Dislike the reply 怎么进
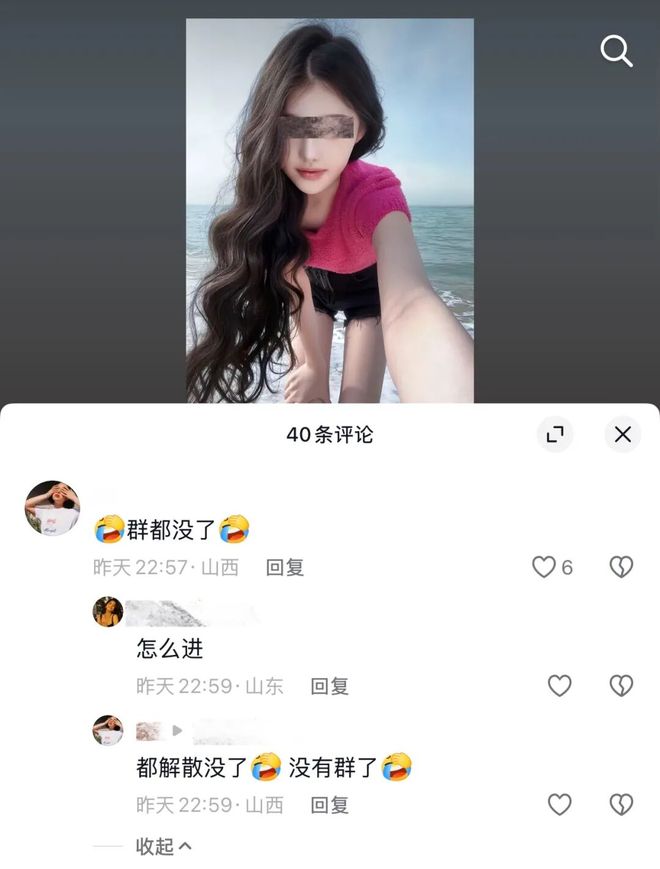The height and width of the screenshot is (869, 660). tap(621, 686)
